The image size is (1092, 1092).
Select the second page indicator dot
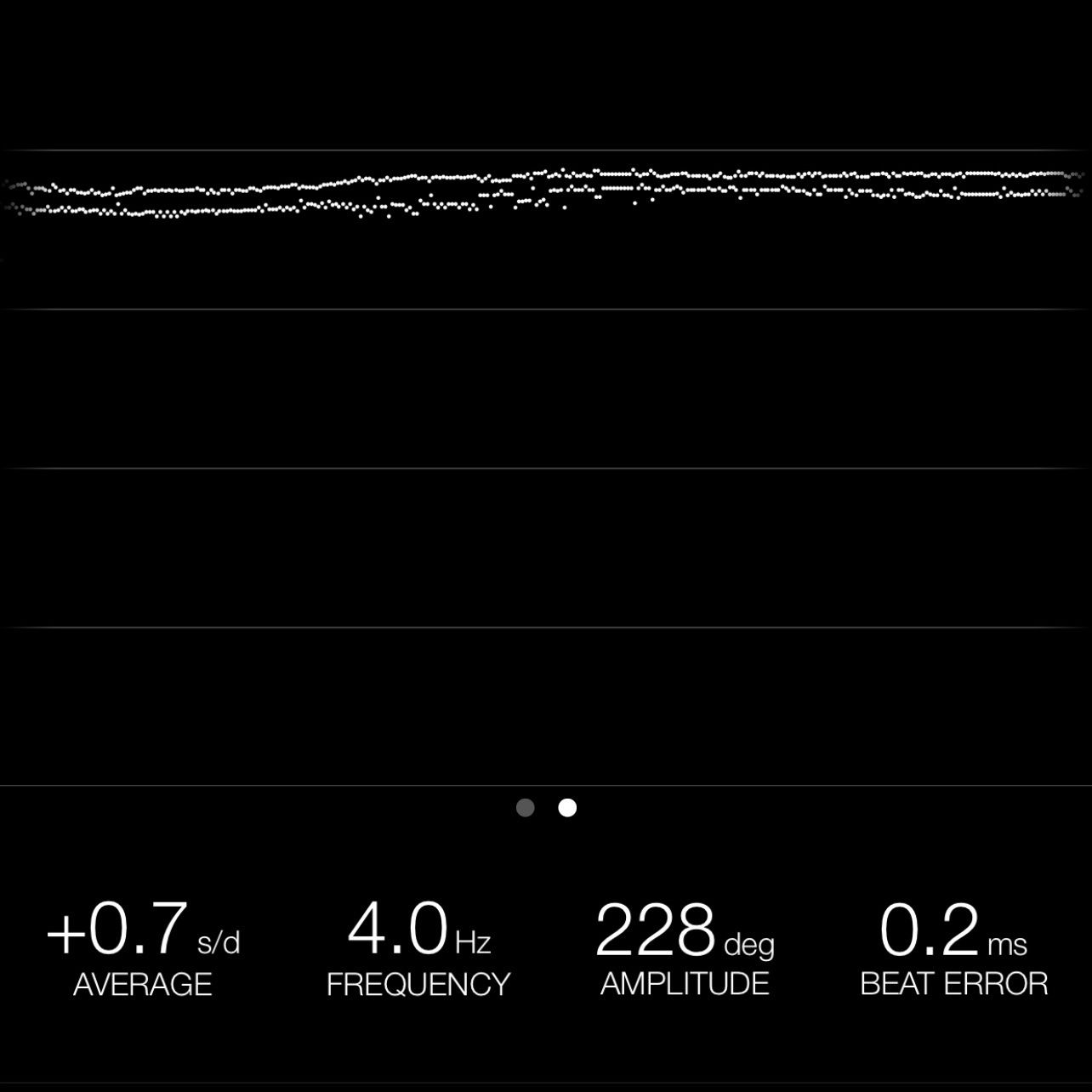pyautogui.click(x=567, y=807)
